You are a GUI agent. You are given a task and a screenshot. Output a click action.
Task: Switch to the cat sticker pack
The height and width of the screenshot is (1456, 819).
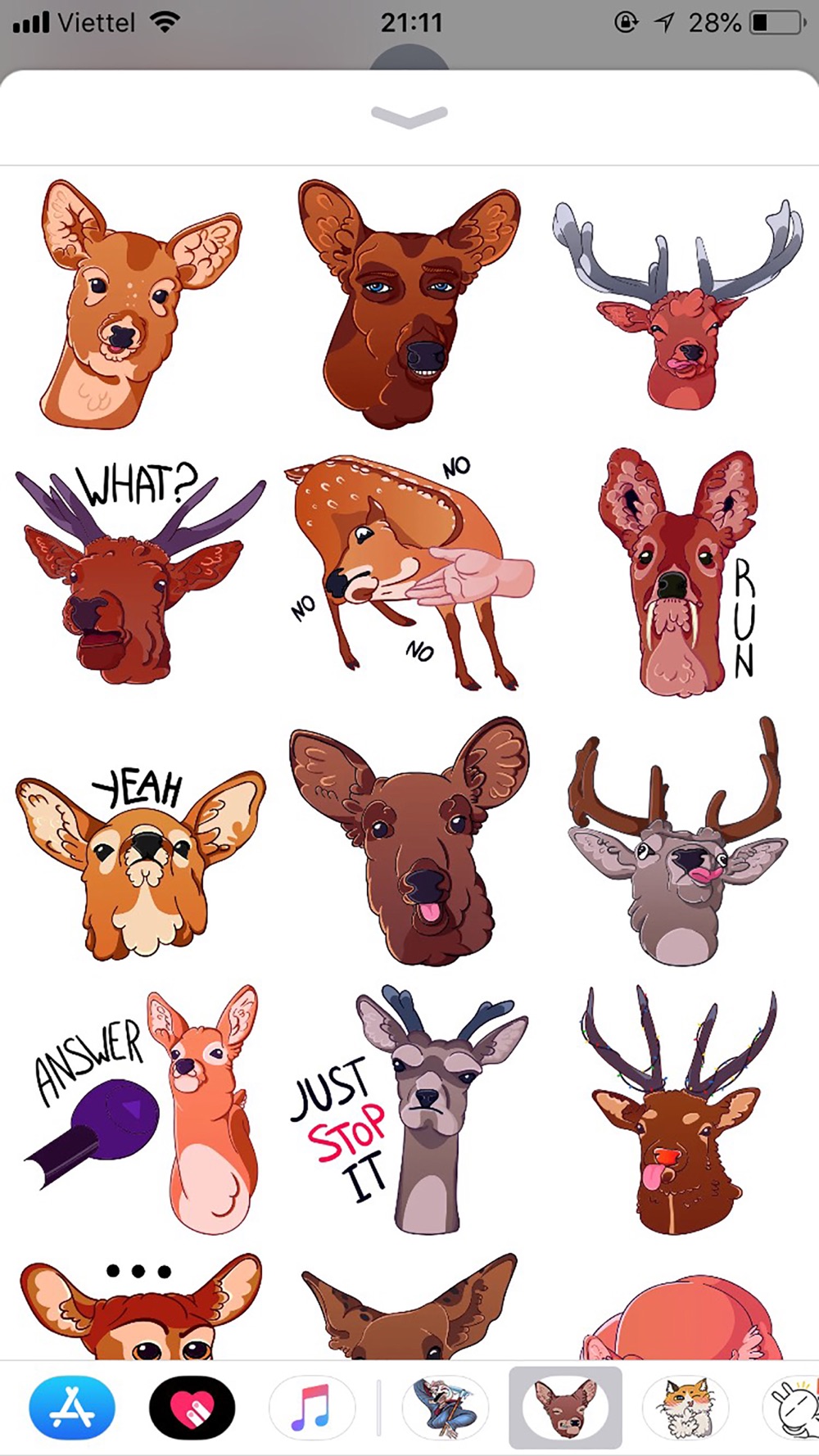click(x=686, y=1408)
